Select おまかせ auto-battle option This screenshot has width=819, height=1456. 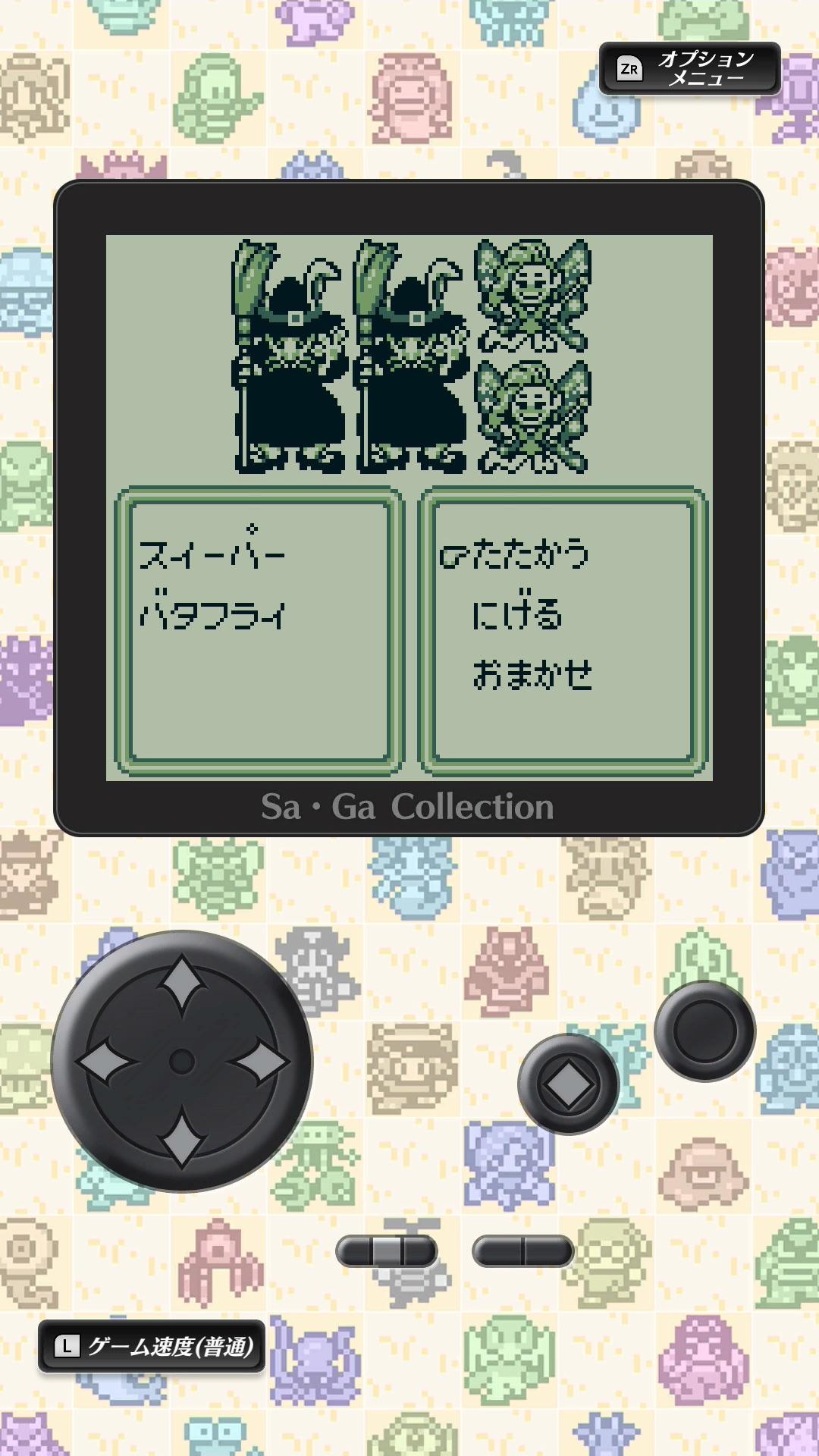pos(532,674)
